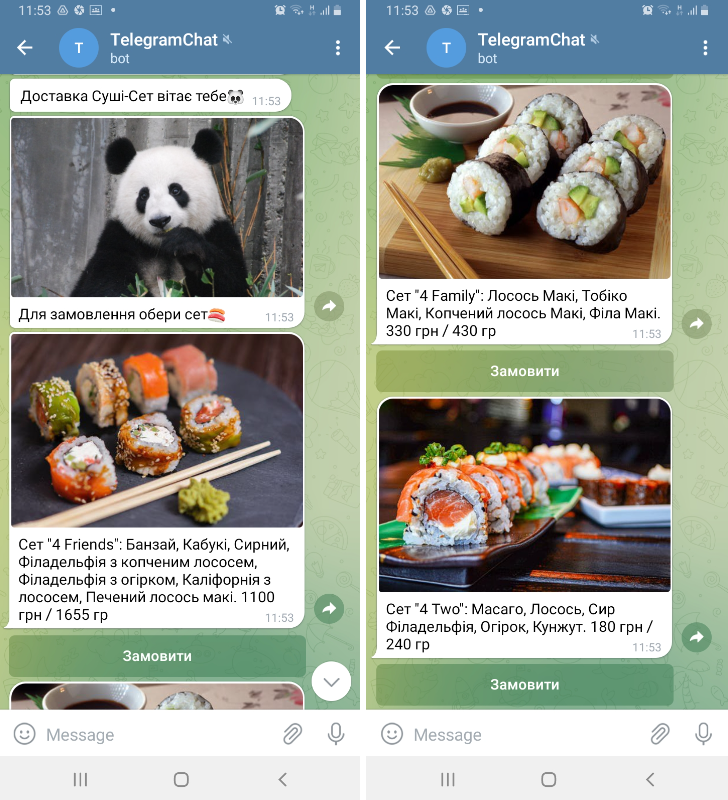728x800 pixels.
Task: Forward the "4 Two" set message
Action: (x=697, y=637)
